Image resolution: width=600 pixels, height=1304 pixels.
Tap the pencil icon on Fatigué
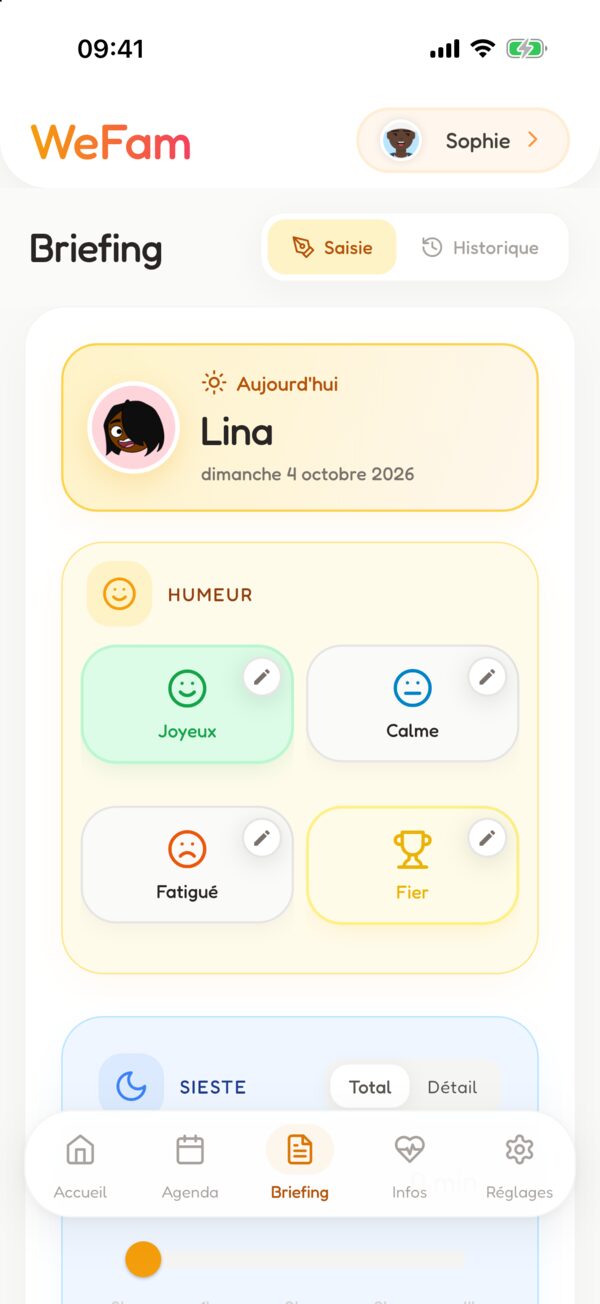262,838
